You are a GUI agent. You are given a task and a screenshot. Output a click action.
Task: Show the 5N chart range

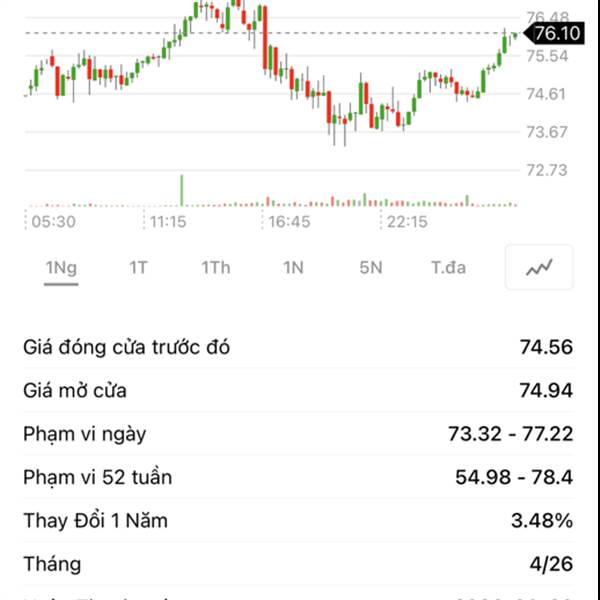(371, 268)
